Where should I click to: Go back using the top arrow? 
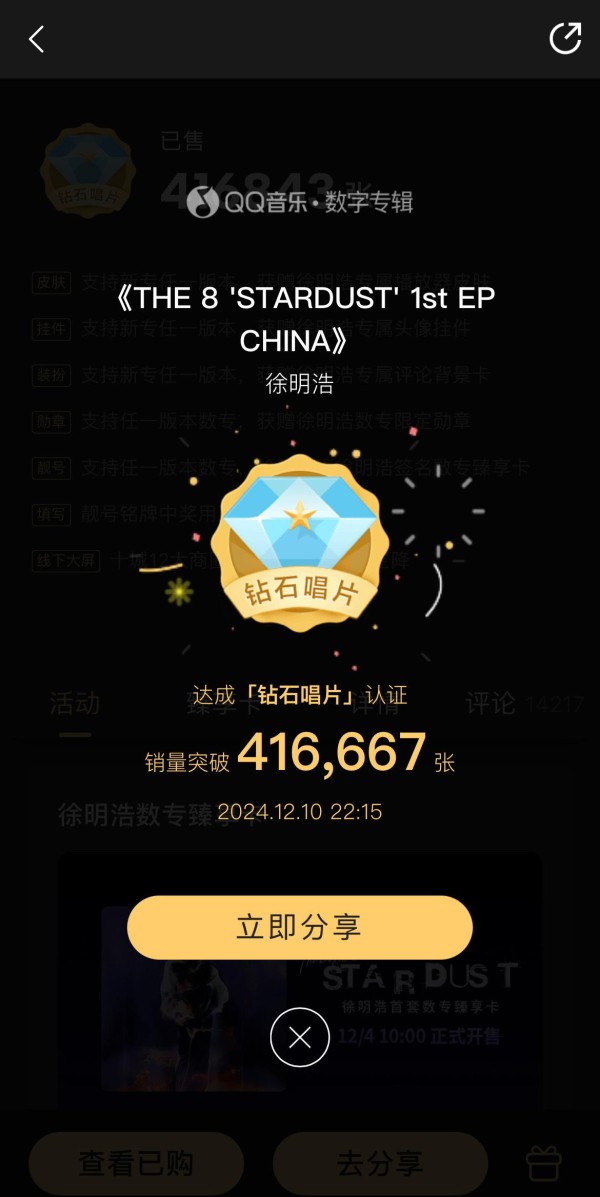tap(37, 39)
